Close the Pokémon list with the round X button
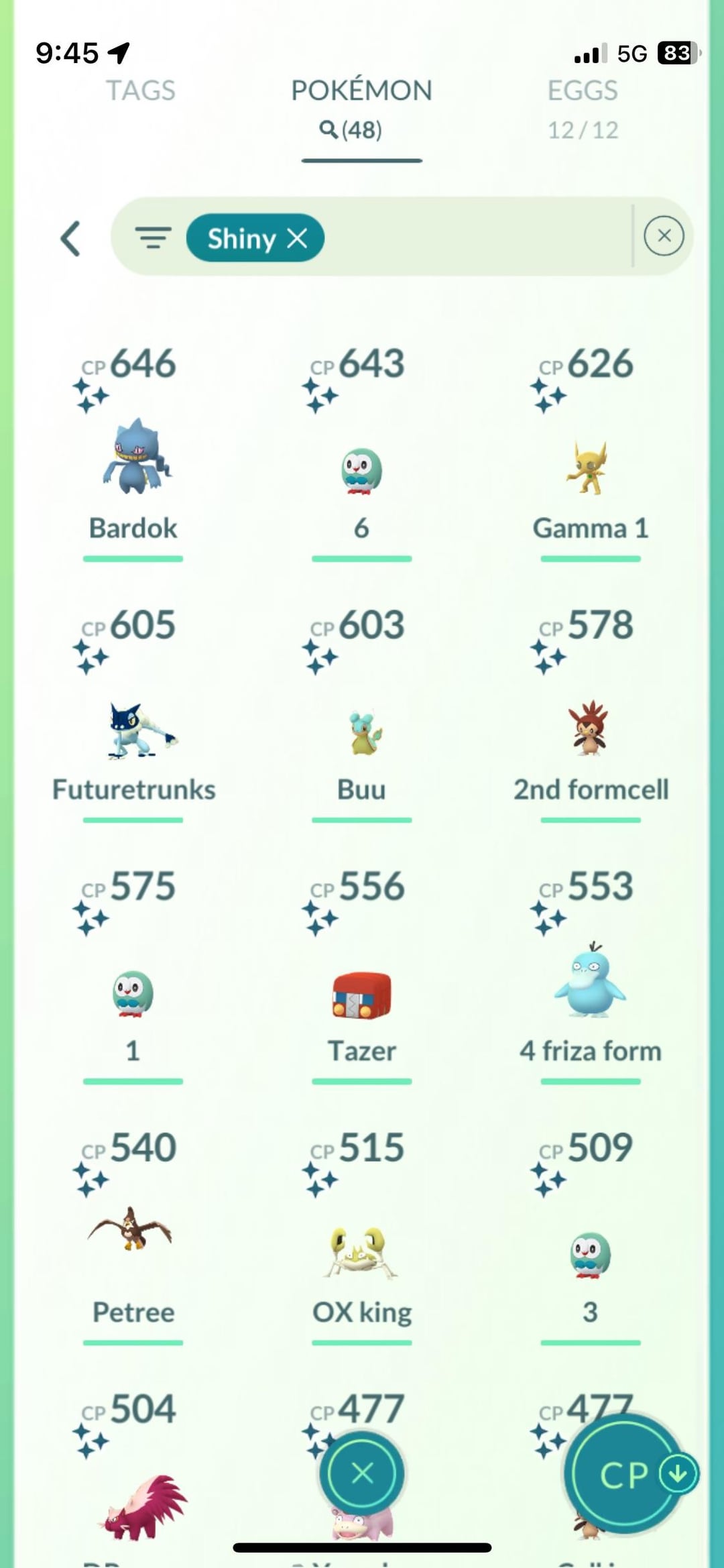This screenshot has height=1568, width=724. point(362,1473)
